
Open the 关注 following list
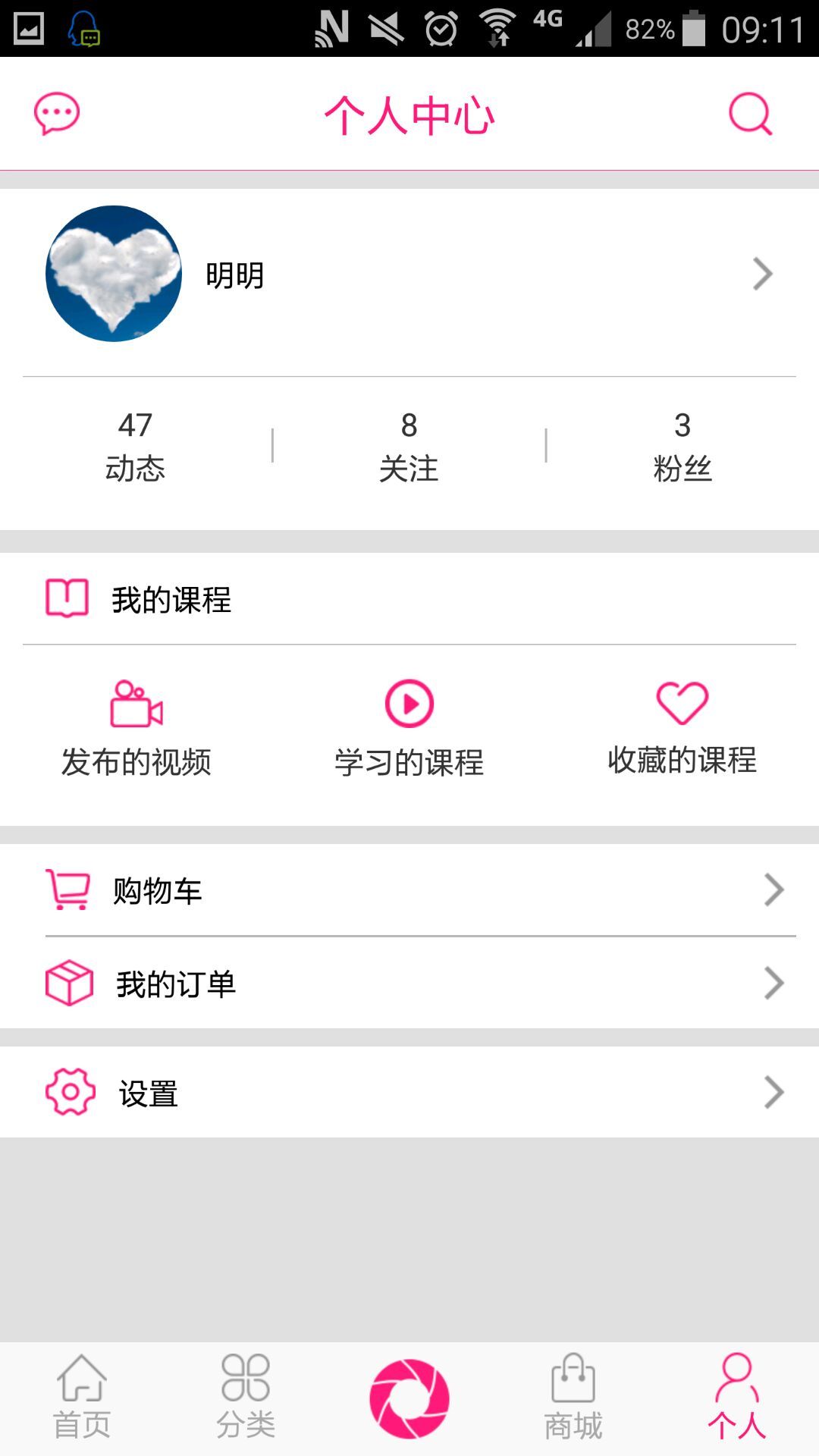pyautogui.click(x=409, y=447)
